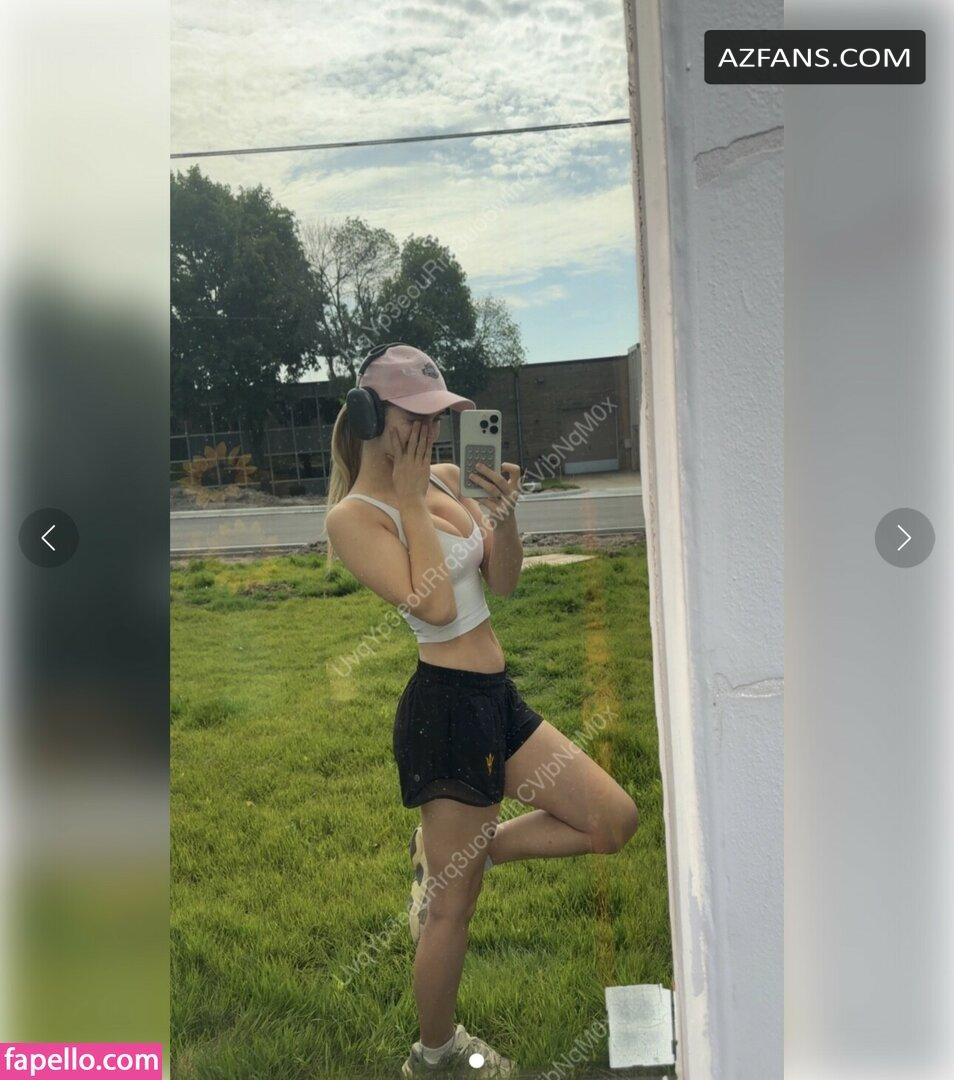This screenshot has width=954, height=1080.
Task: Advance to the next photo
Action: tap(904, 538)
